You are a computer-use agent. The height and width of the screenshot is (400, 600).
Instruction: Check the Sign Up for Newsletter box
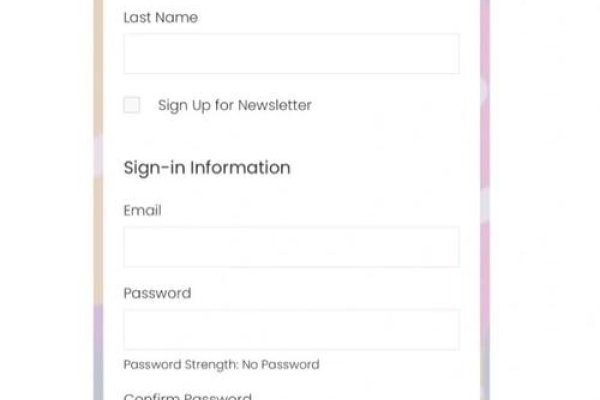[x=132, y=105]
